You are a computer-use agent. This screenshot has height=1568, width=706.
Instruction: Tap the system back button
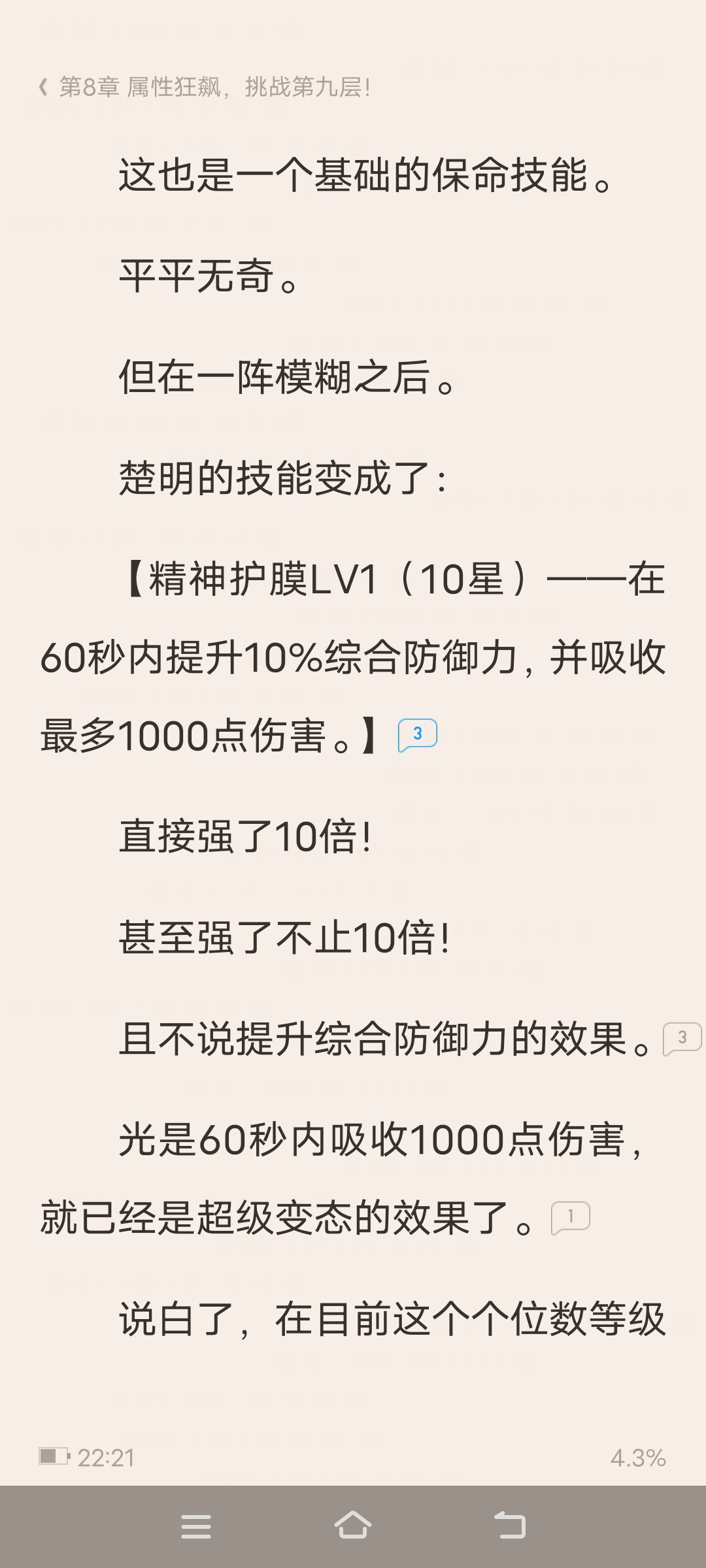click(x=510, y=1526)
